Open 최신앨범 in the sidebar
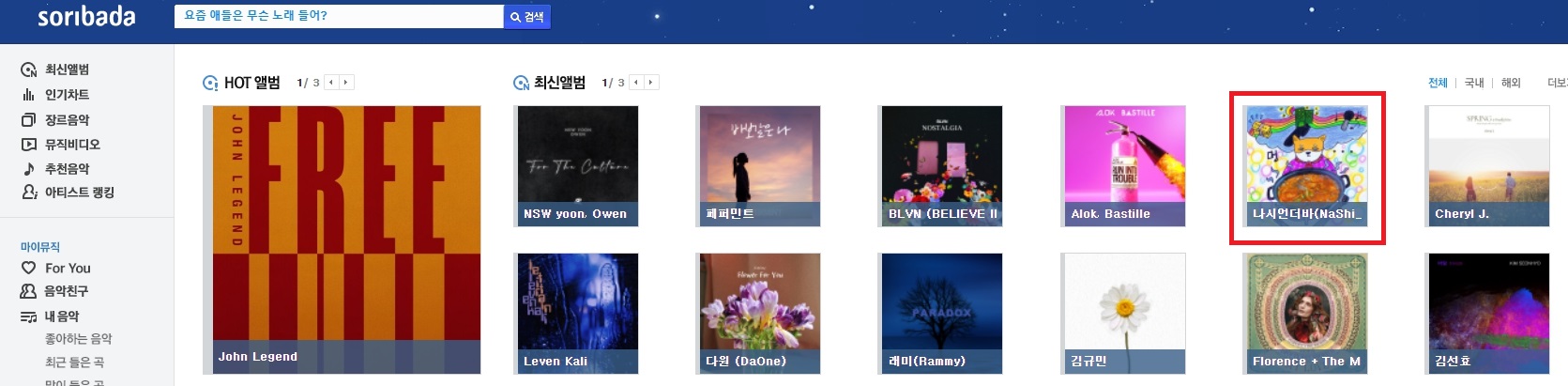This screenshot has height=386, width=1568. pos(66,69)
